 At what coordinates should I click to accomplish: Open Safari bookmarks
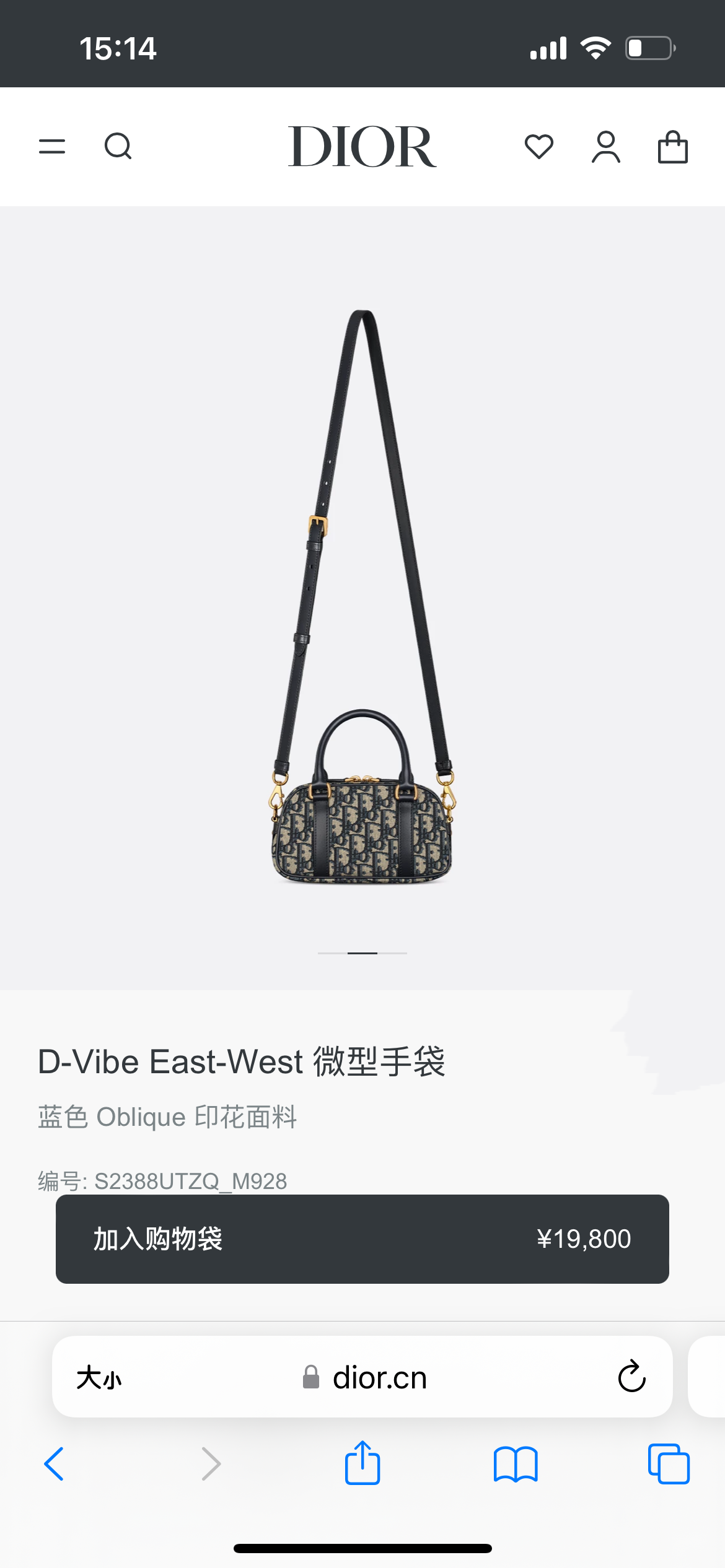pos(516,1464)
